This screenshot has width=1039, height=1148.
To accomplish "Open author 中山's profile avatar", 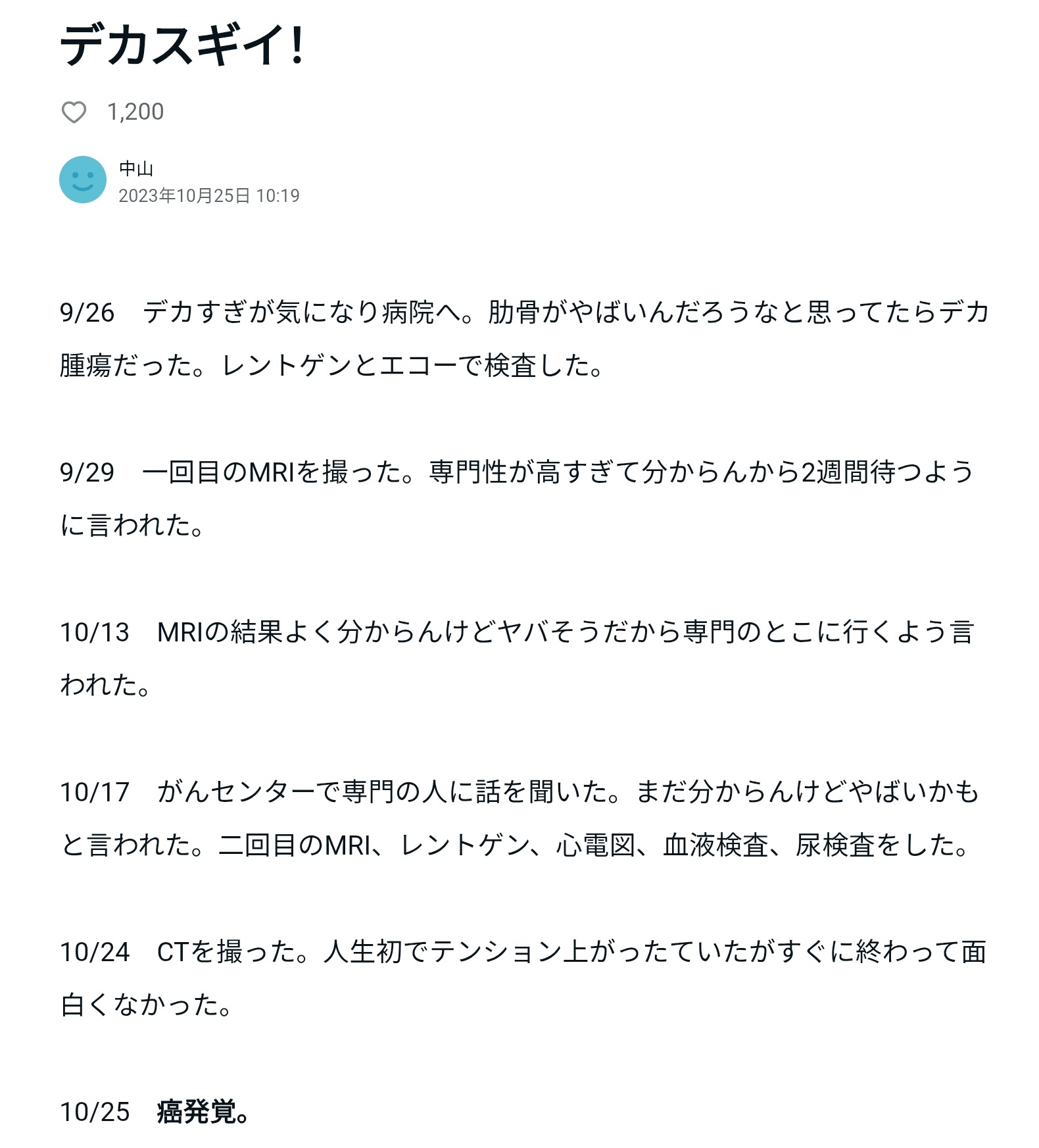I will pyautogui.click(x=83, y=180).
